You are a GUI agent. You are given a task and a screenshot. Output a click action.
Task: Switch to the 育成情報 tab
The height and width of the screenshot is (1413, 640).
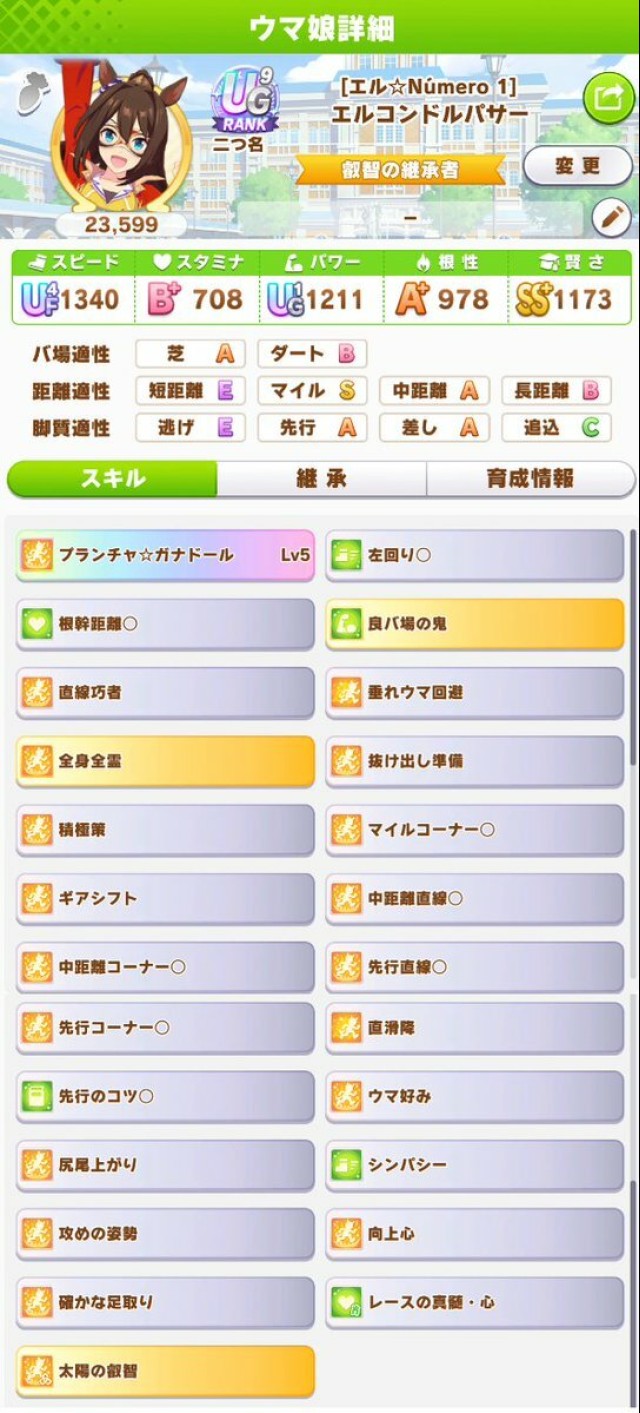click(x=530, y=479)
